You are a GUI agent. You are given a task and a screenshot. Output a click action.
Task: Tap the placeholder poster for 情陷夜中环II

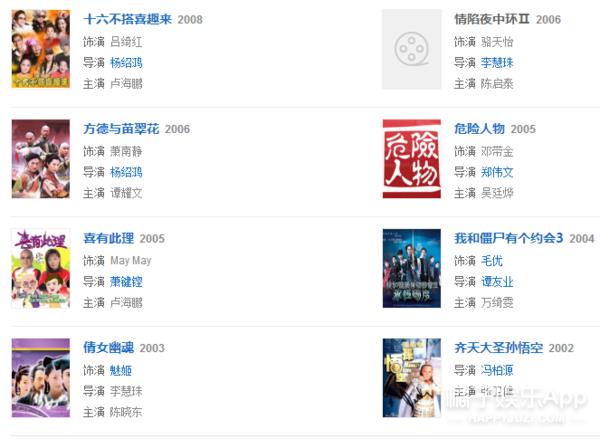[x=411, y=49]
